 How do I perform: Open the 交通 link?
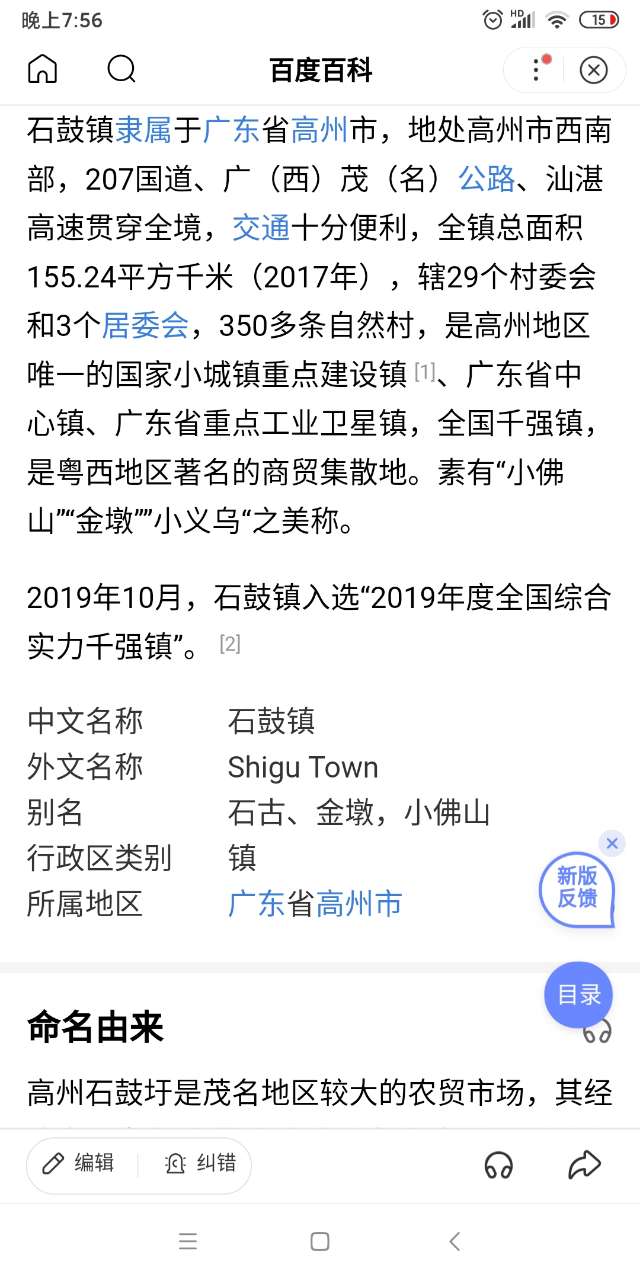[261, 227]
